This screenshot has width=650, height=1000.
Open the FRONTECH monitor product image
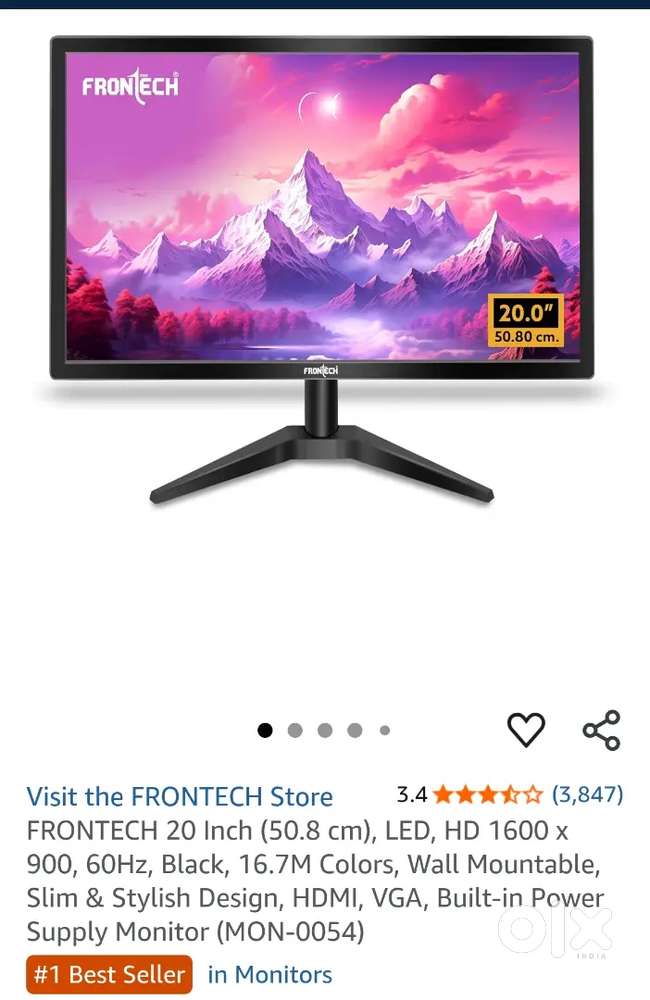click(322, 270)
